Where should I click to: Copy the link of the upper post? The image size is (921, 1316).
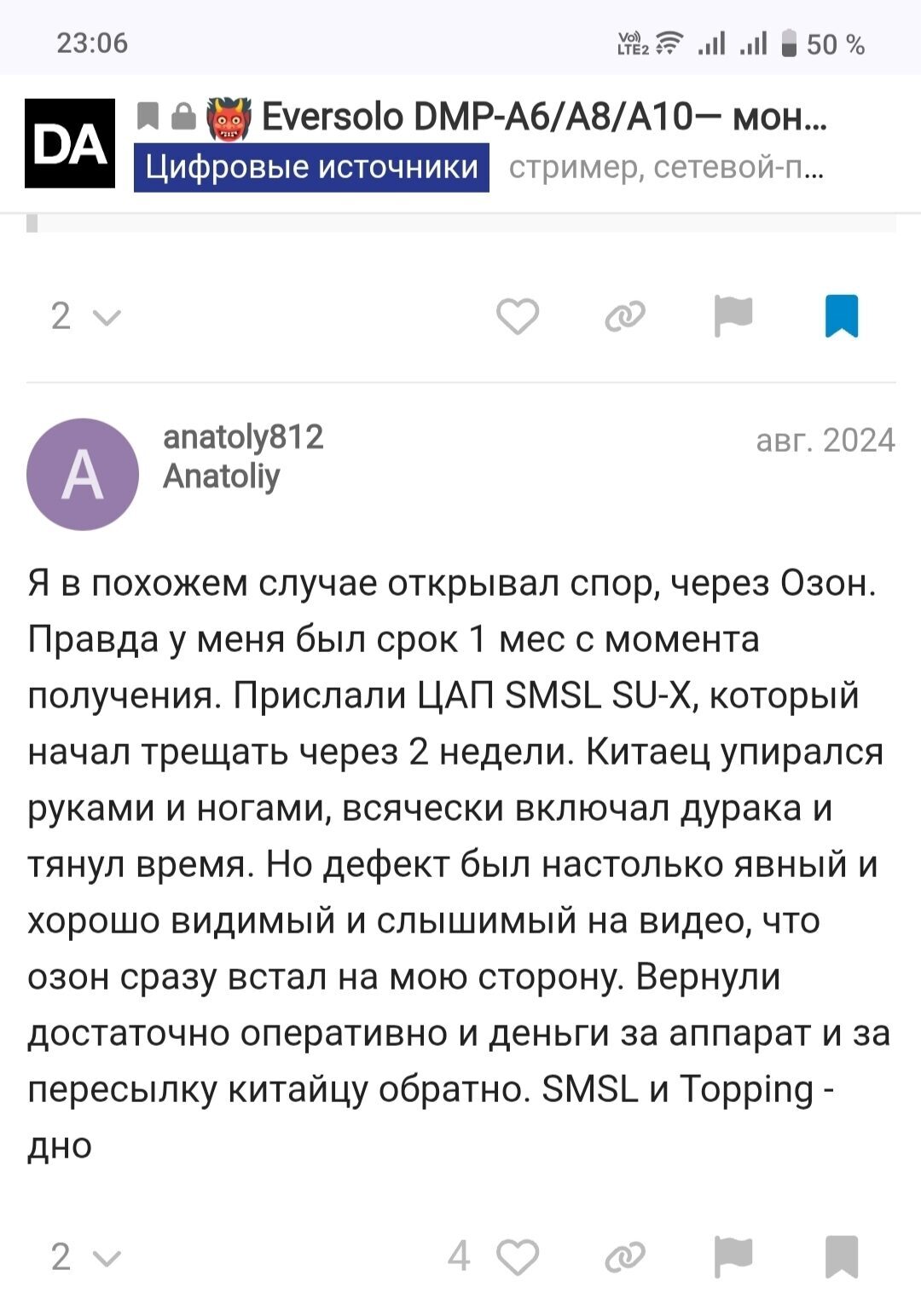tap(625, 317)
